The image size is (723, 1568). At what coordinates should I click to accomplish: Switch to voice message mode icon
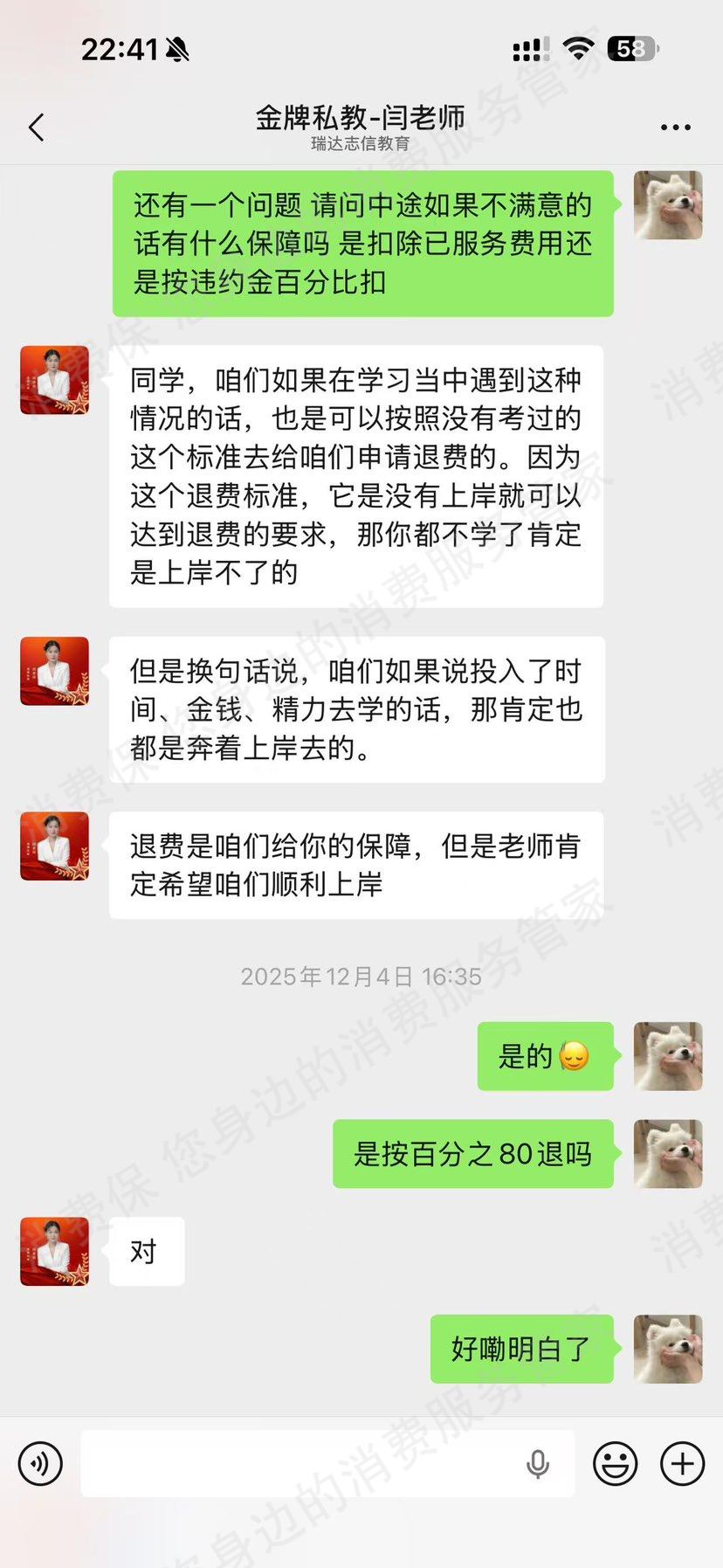38,1463
